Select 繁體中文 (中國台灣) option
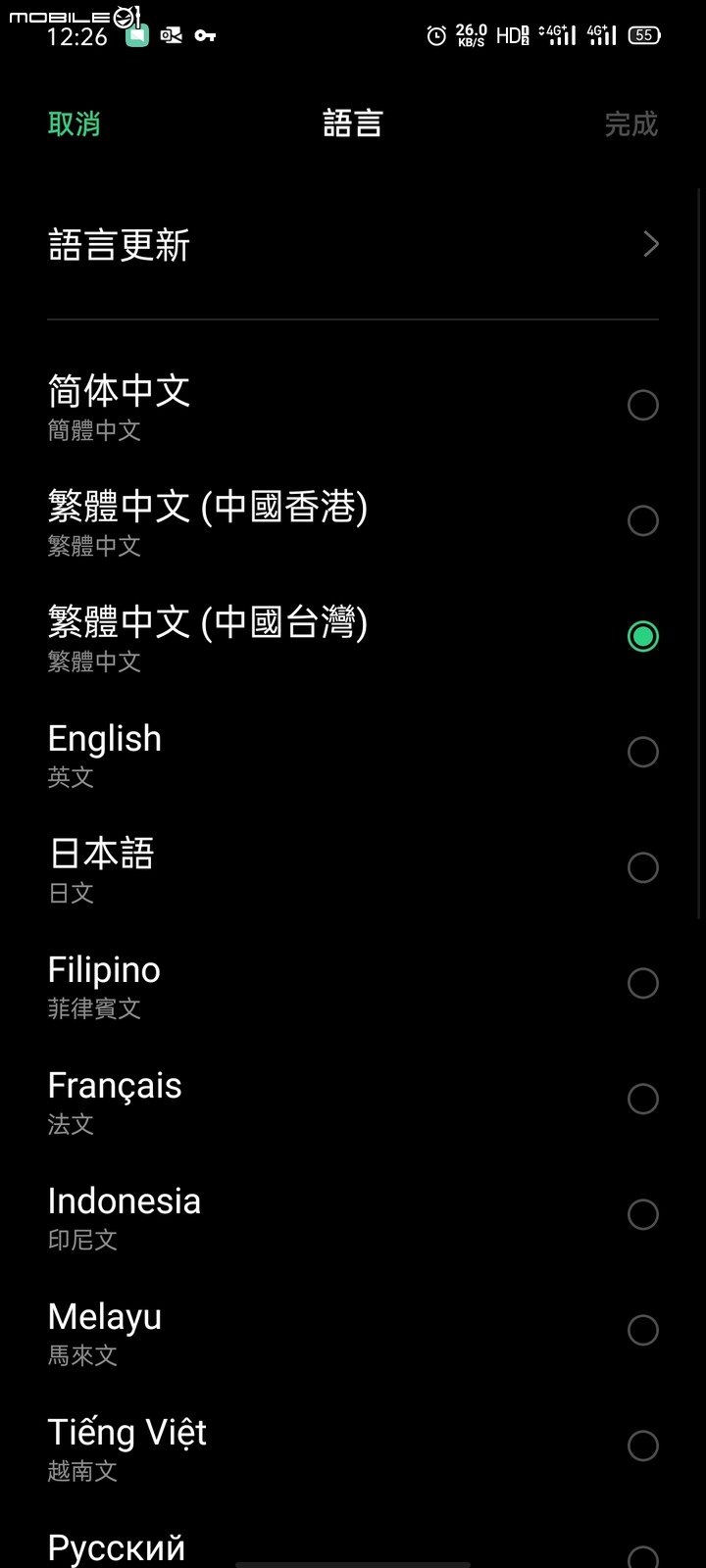Viewport: 706px width, 1568px height. pyautogui.click(x=353, y=637)
